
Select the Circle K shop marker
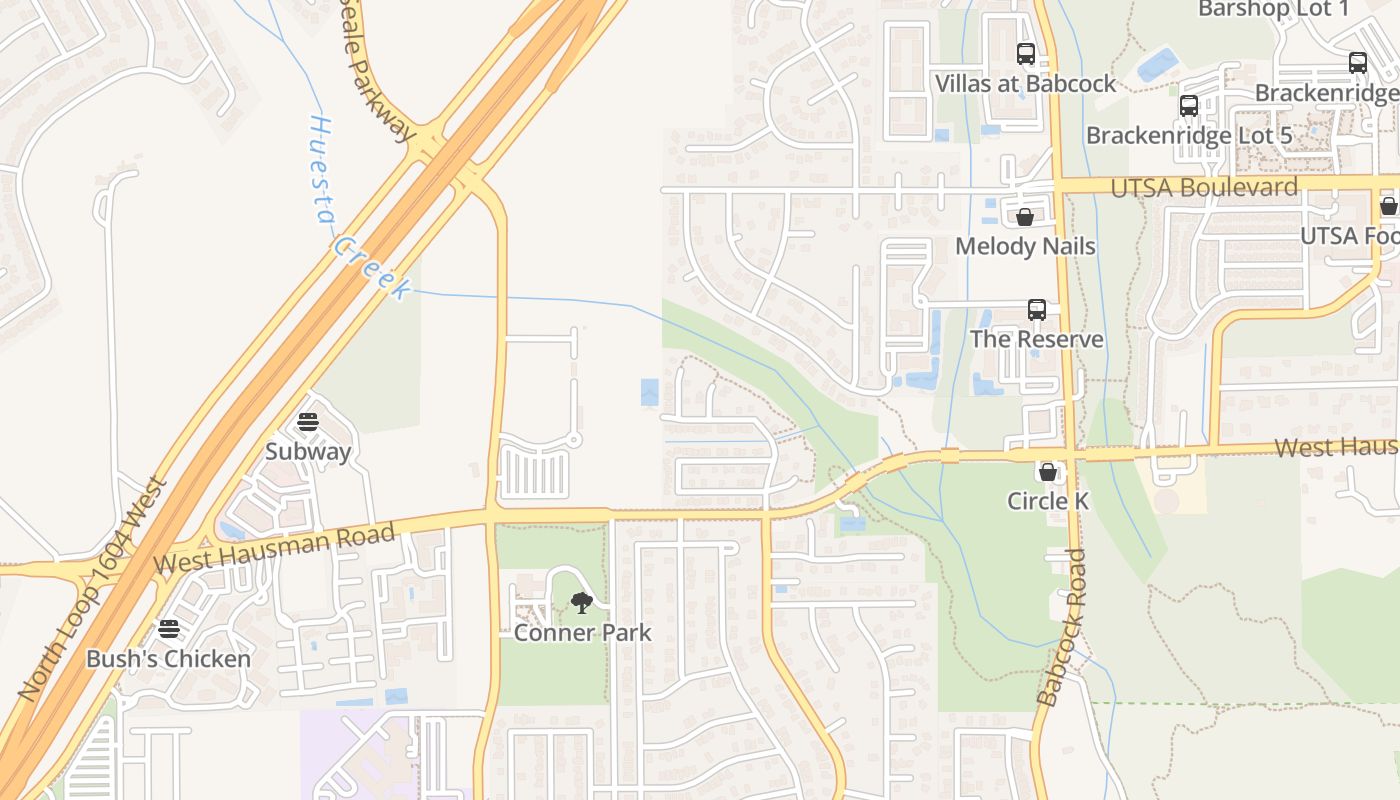tap(1048, 471)
